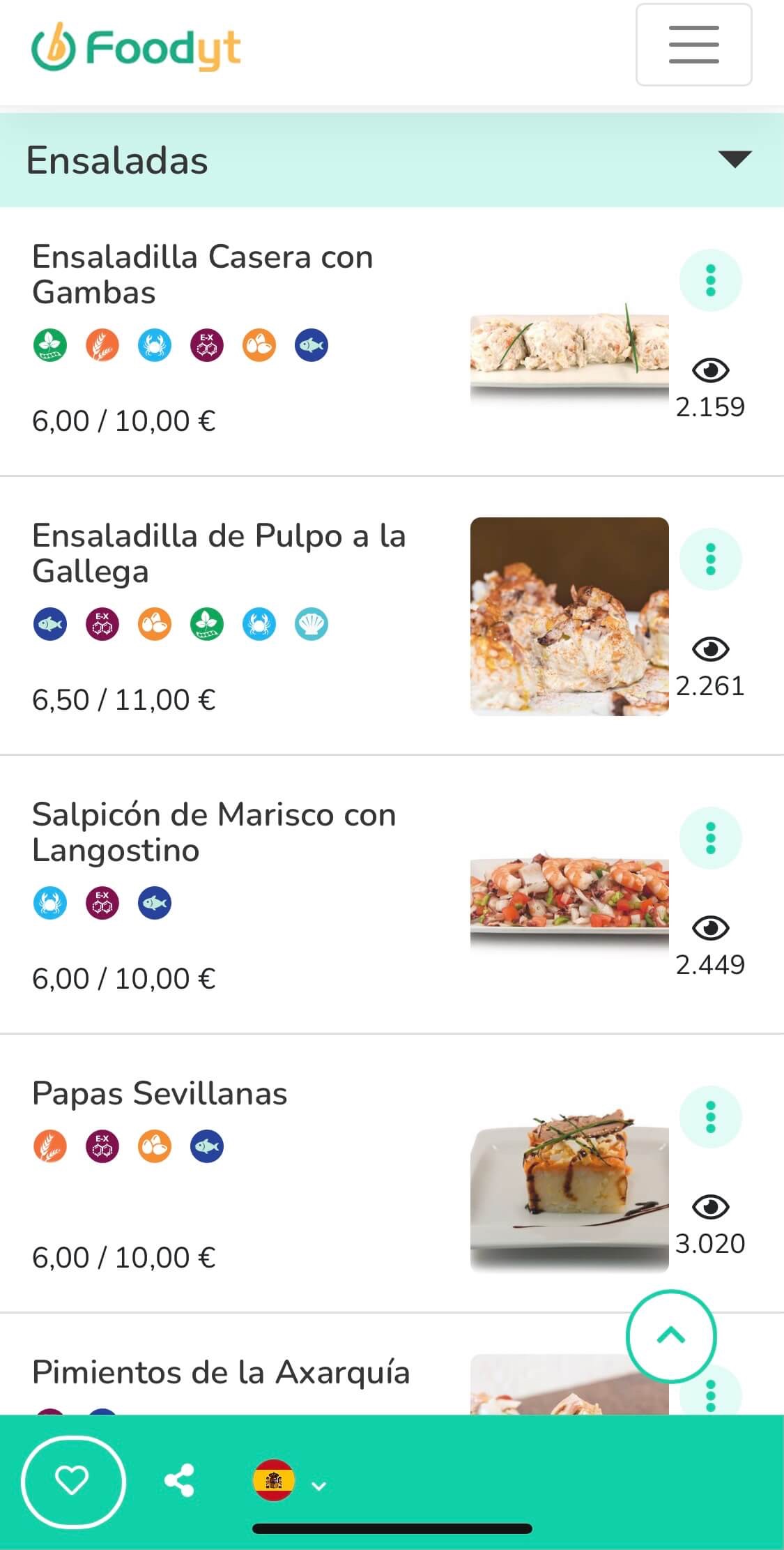Screen dimensions: 784x1550
Task: Click the mollusc allergen icon on Ensaladilla de Pulpo
Action: (312, 625)
